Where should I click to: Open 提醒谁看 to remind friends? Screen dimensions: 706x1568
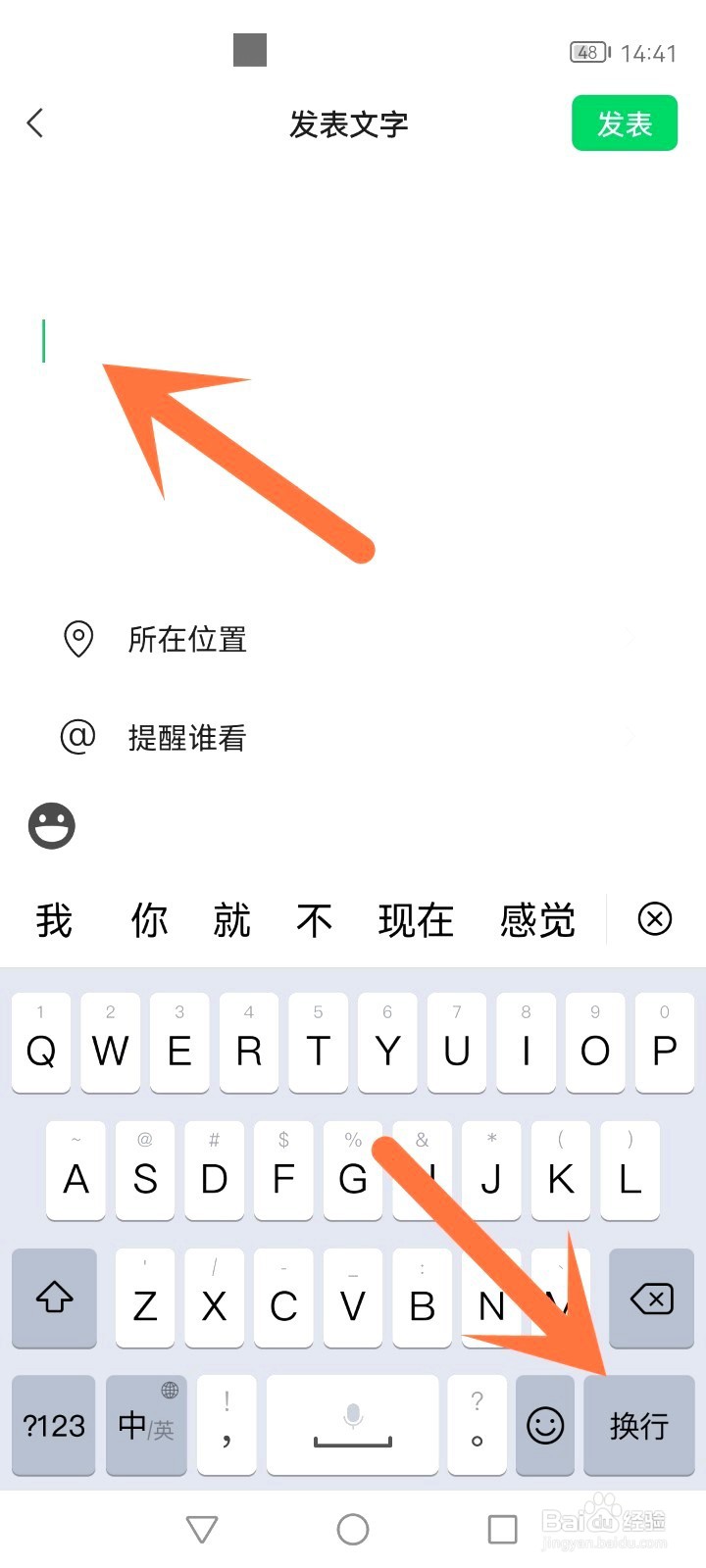(187, 737)
